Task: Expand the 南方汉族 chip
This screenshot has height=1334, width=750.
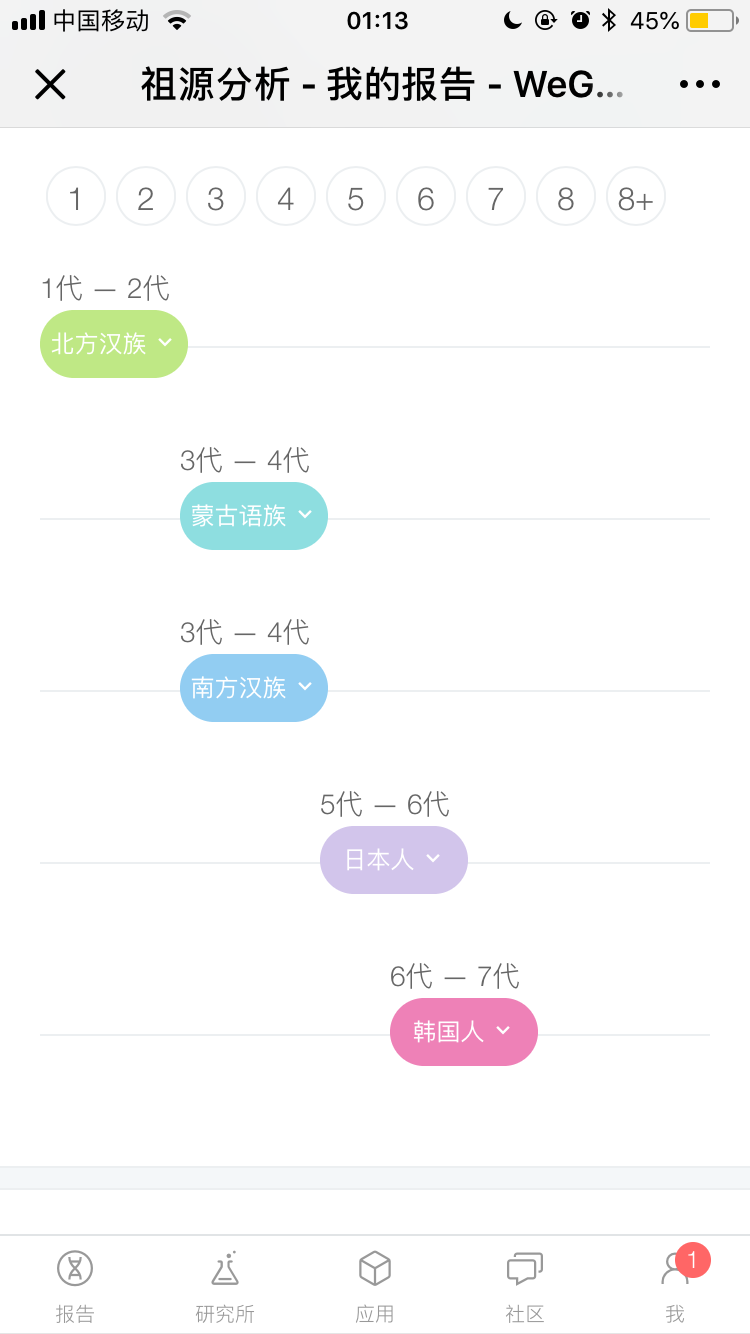Action: pyautogui.click(x=254, y=688)
